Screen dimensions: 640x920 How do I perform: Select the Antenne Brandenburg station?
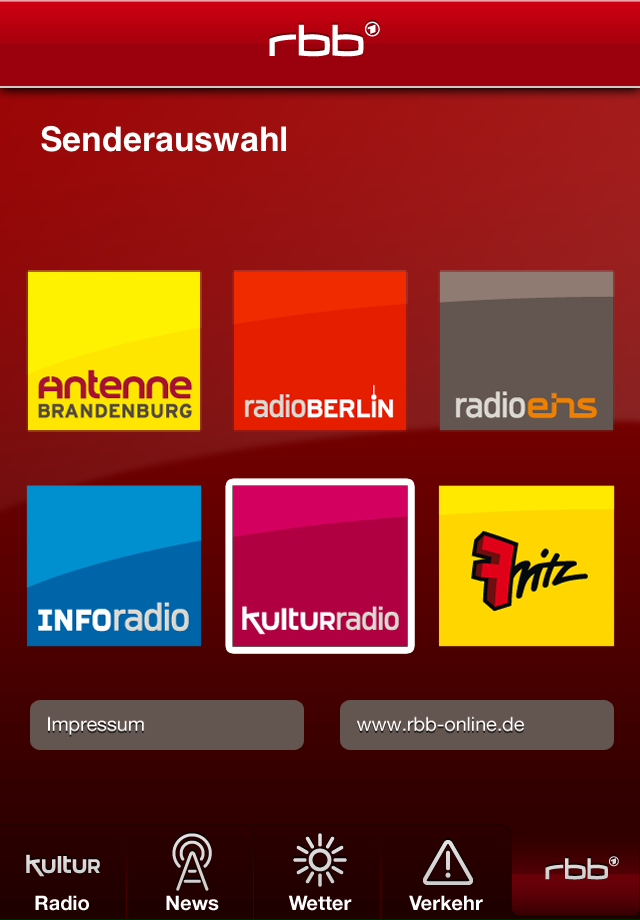tap(114, 351)
